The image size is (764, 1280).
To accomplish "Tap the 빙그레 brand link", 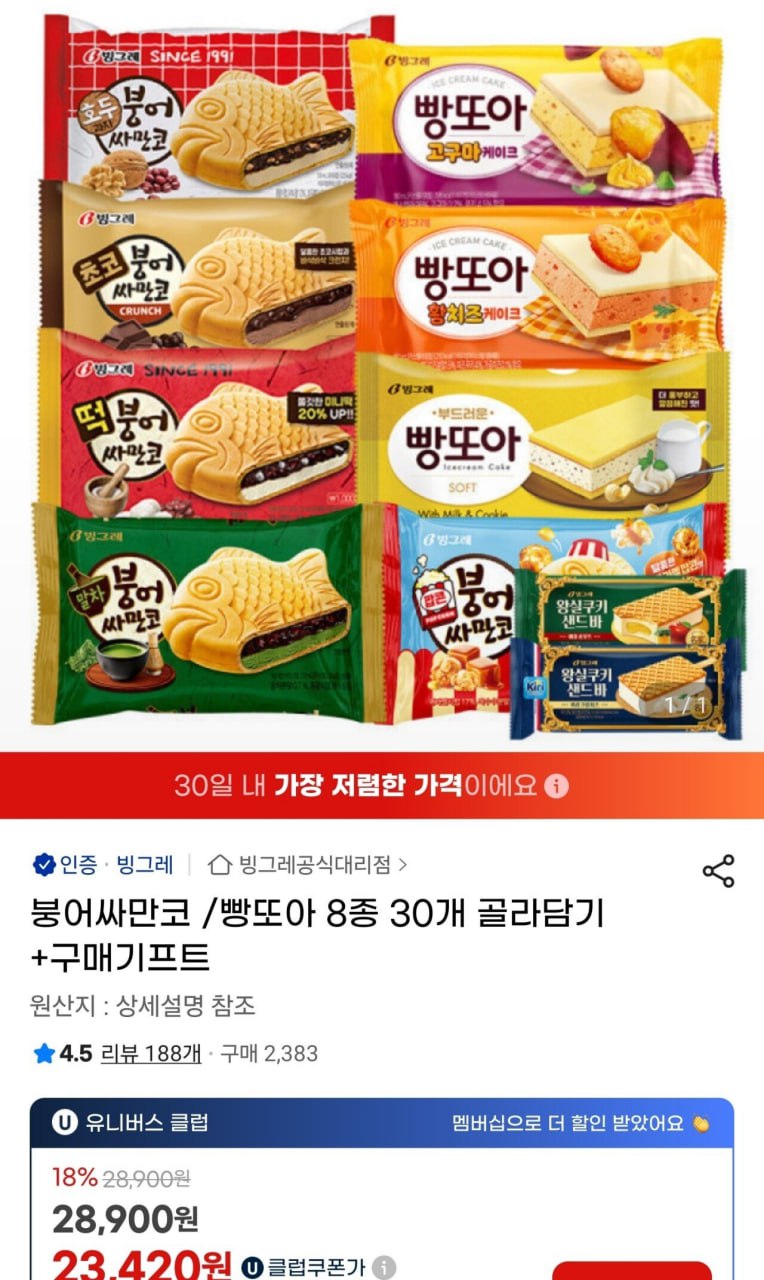I will 145,864.
